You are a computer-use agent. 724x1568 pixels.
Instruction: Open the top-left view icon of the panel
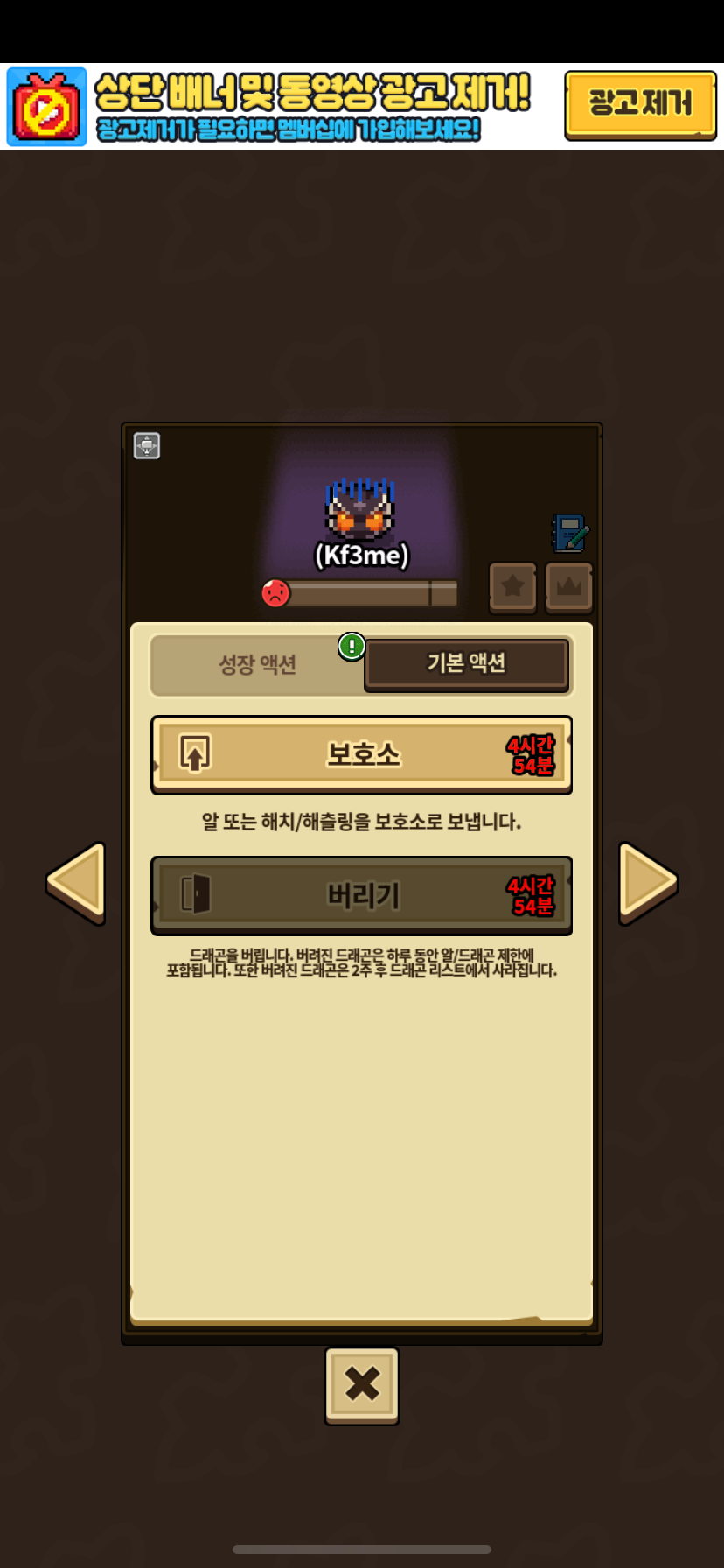(147, 445)
